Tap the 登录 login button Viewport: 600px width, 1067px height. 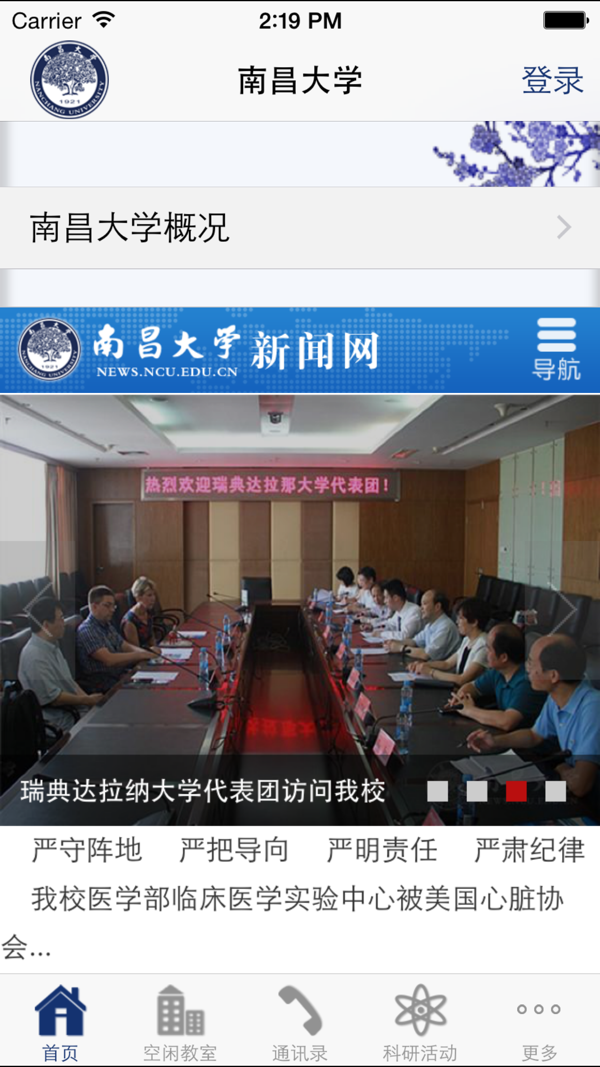pos(552,80)
